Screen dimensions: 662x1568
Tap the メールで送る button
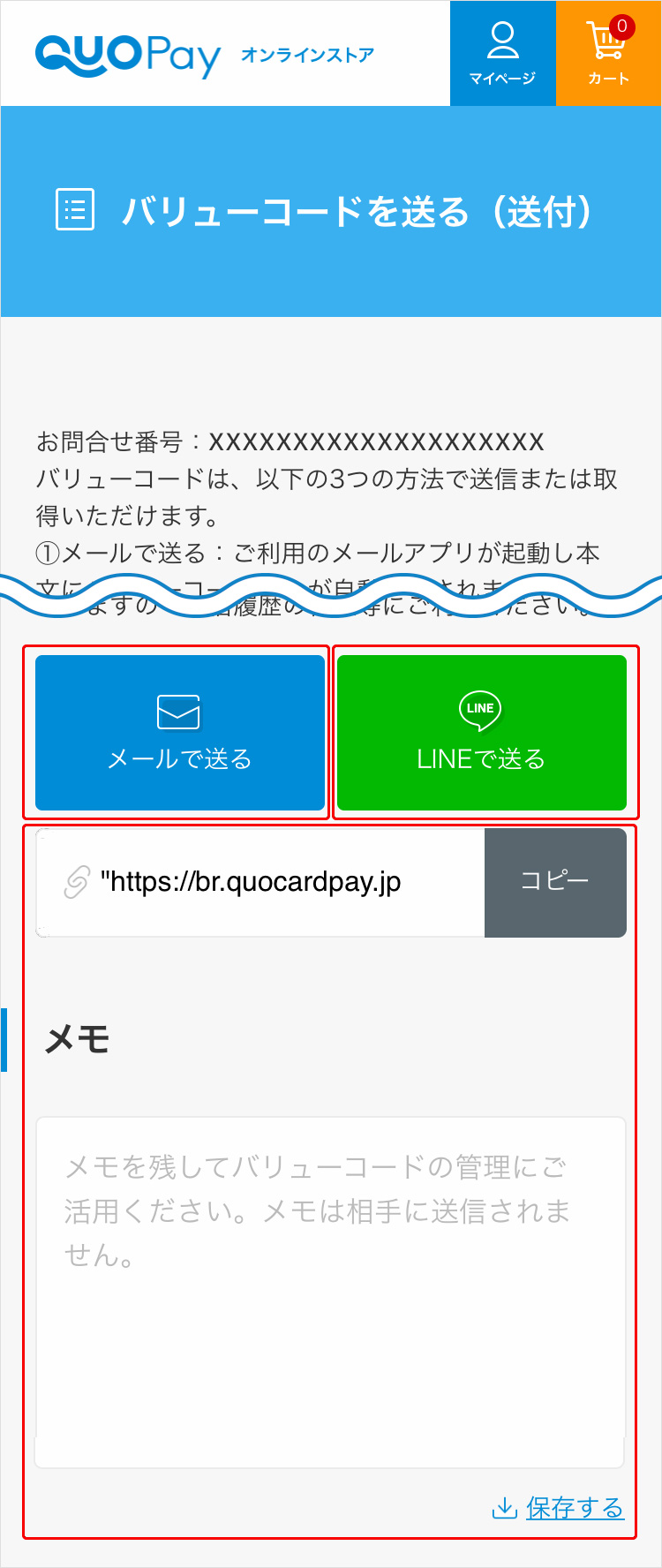pyautogui.click(x=180, y=733)
